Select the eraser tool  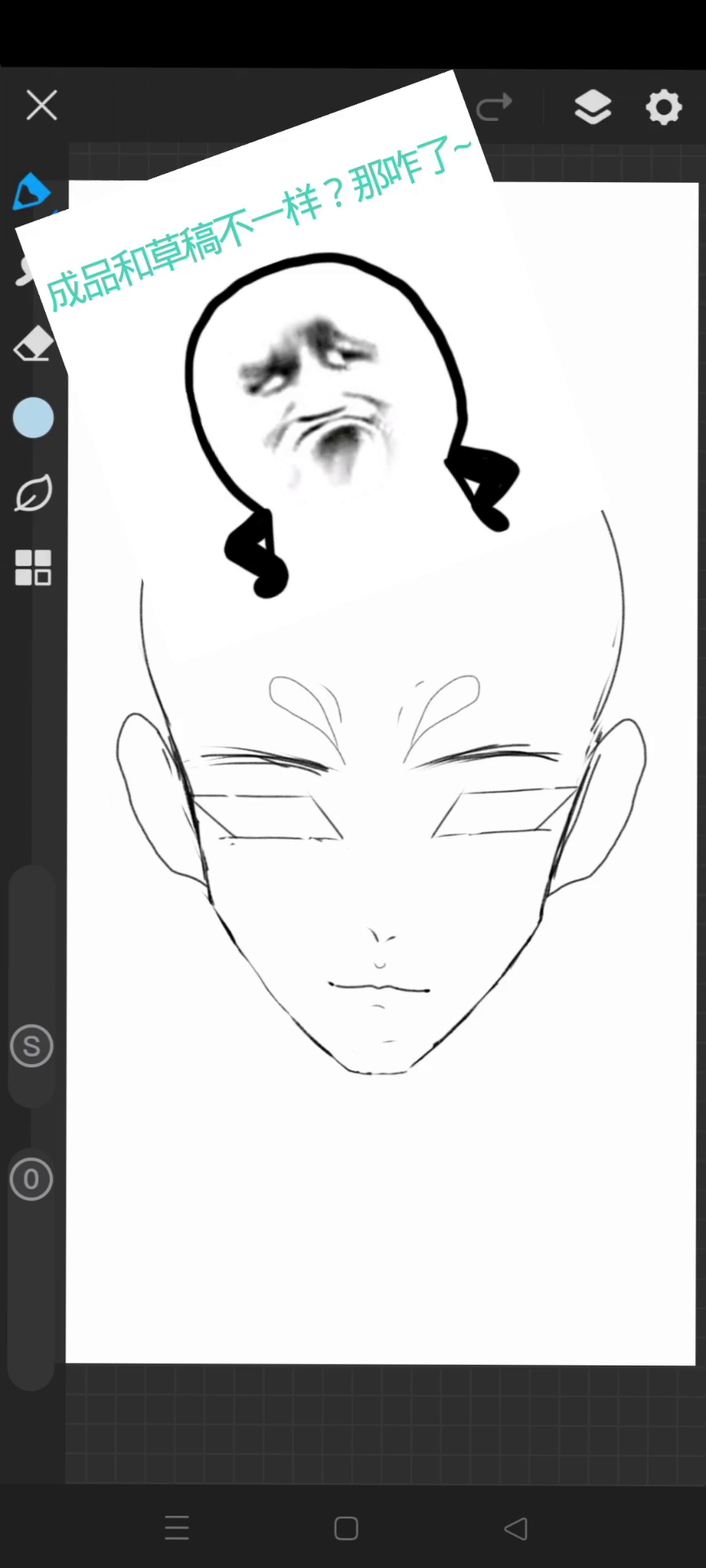33,345
